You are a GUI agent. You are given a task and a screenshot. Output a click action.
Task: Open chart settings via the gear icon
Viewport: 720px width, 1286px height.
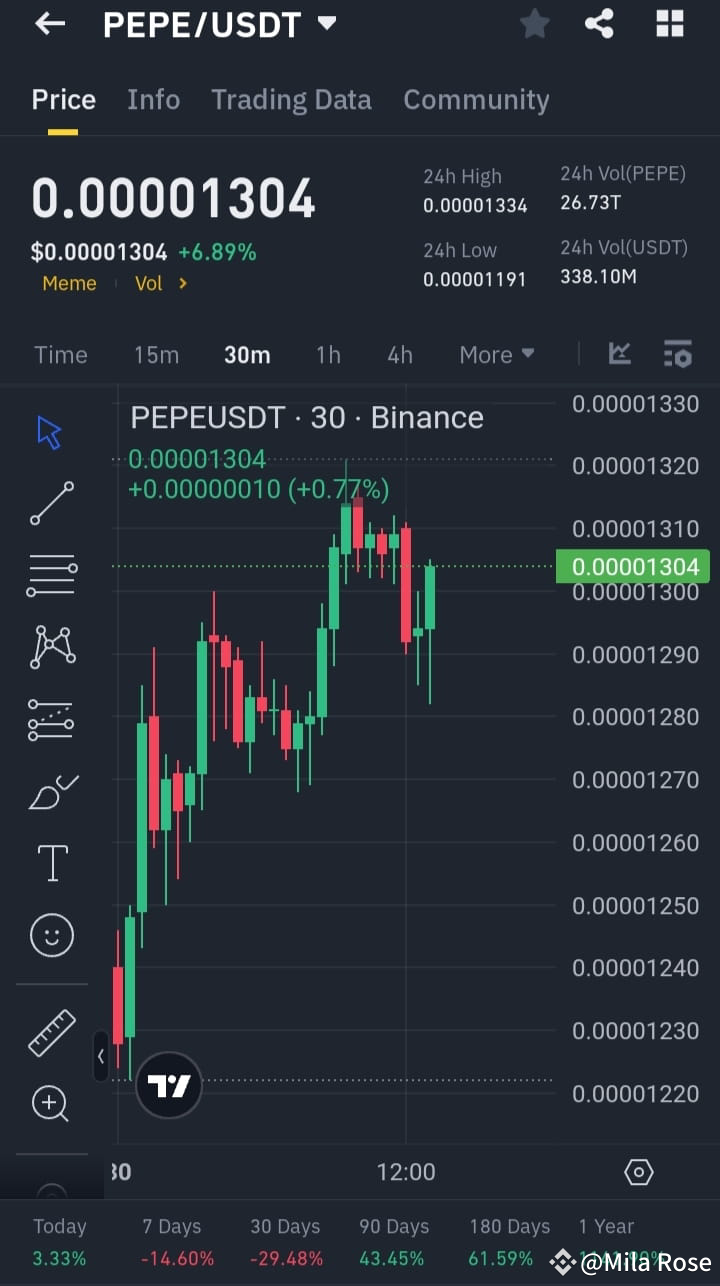coord(638,1171)
